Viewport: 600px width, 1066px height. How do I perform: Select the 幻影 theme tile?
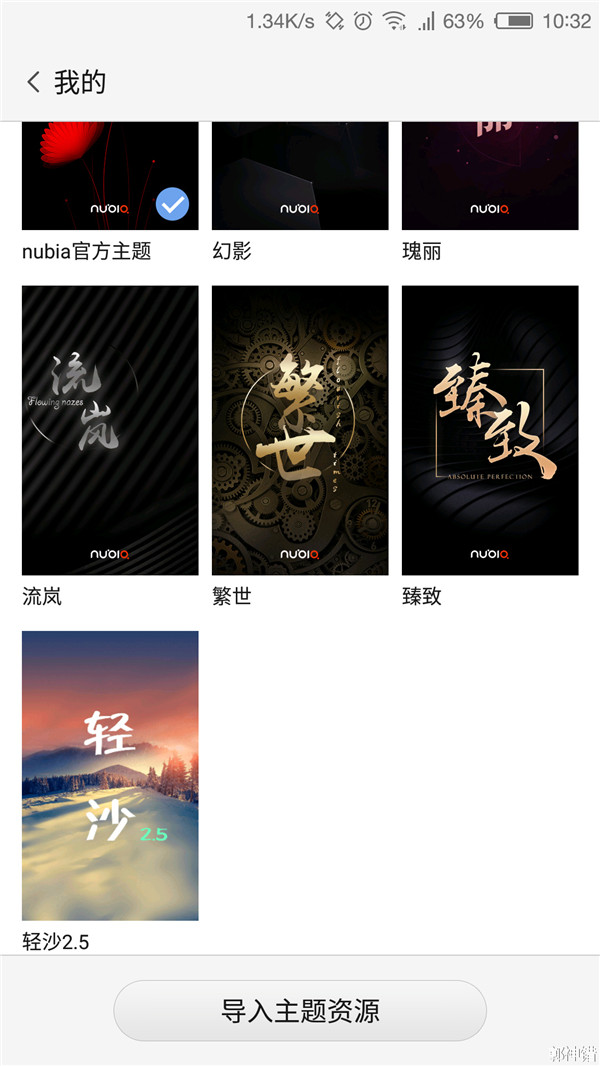click(x=300, y=176)
